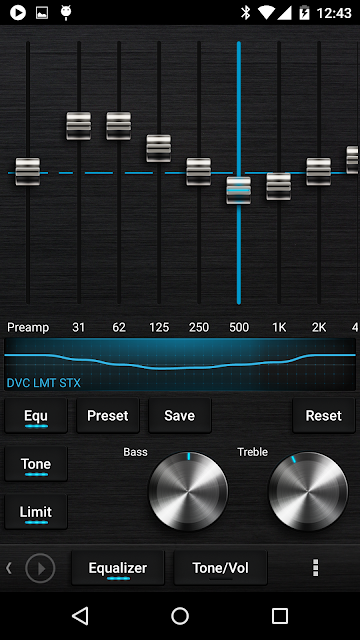This screenshot has height=640, width=360.
Task: Switch to the Tone/Vol tab
Action: [220, 568]
